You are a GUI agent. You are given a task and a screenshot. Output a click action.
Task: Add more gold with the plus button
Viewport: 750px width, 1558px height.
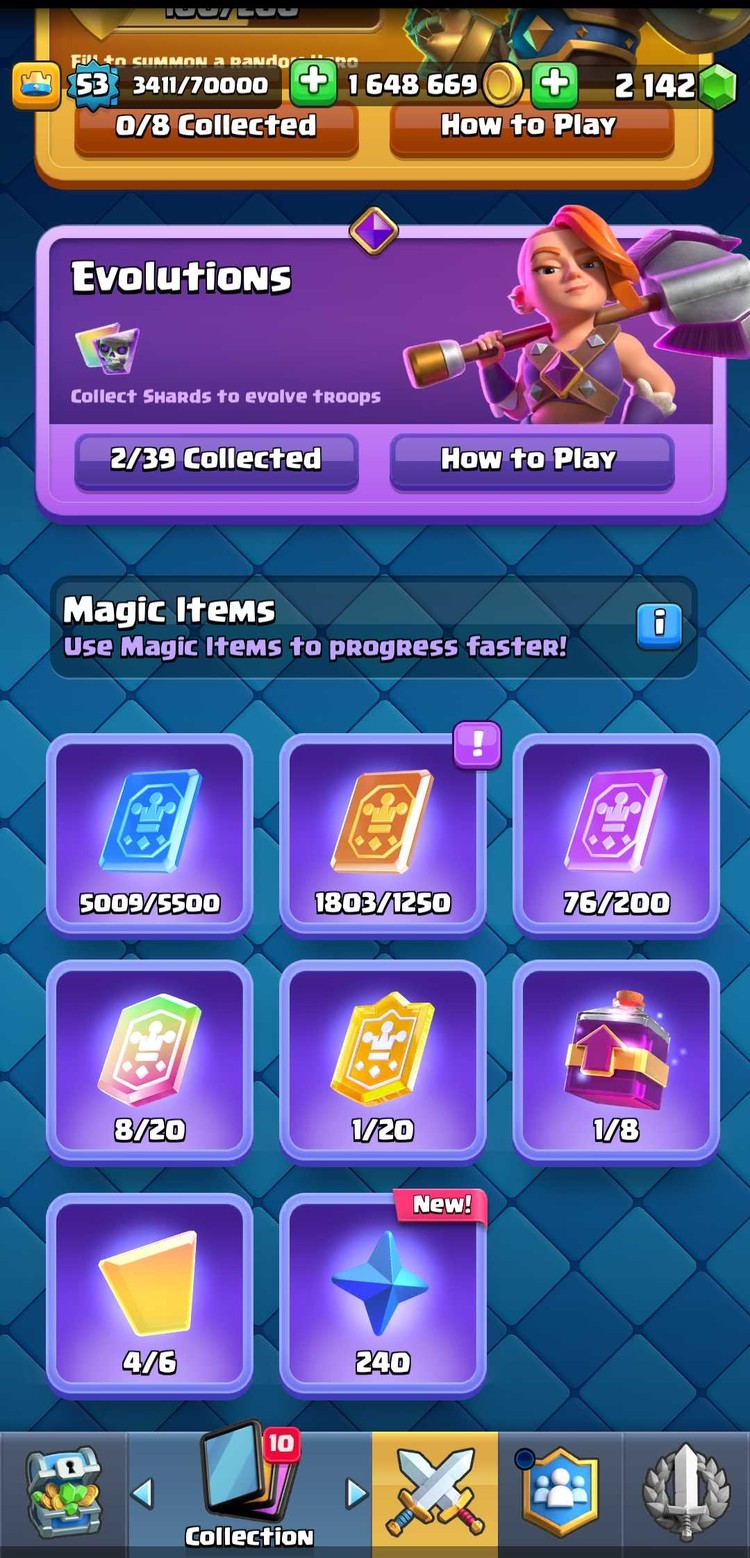click(314, 84)
